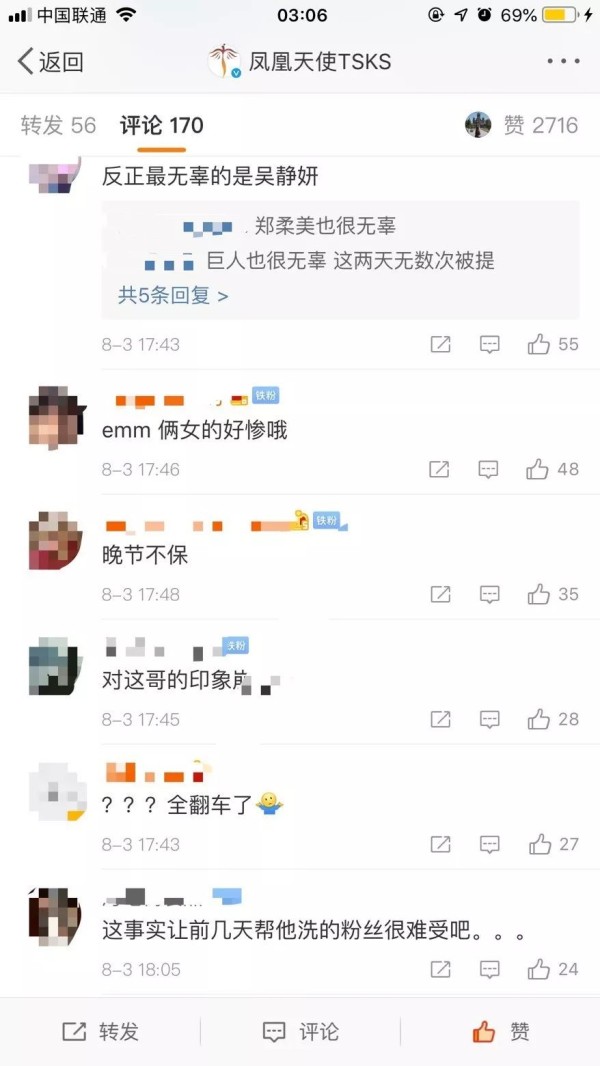Like the comment 反正最无辜的是吴静妍
Screen dimensions: 600x1066
553,345
